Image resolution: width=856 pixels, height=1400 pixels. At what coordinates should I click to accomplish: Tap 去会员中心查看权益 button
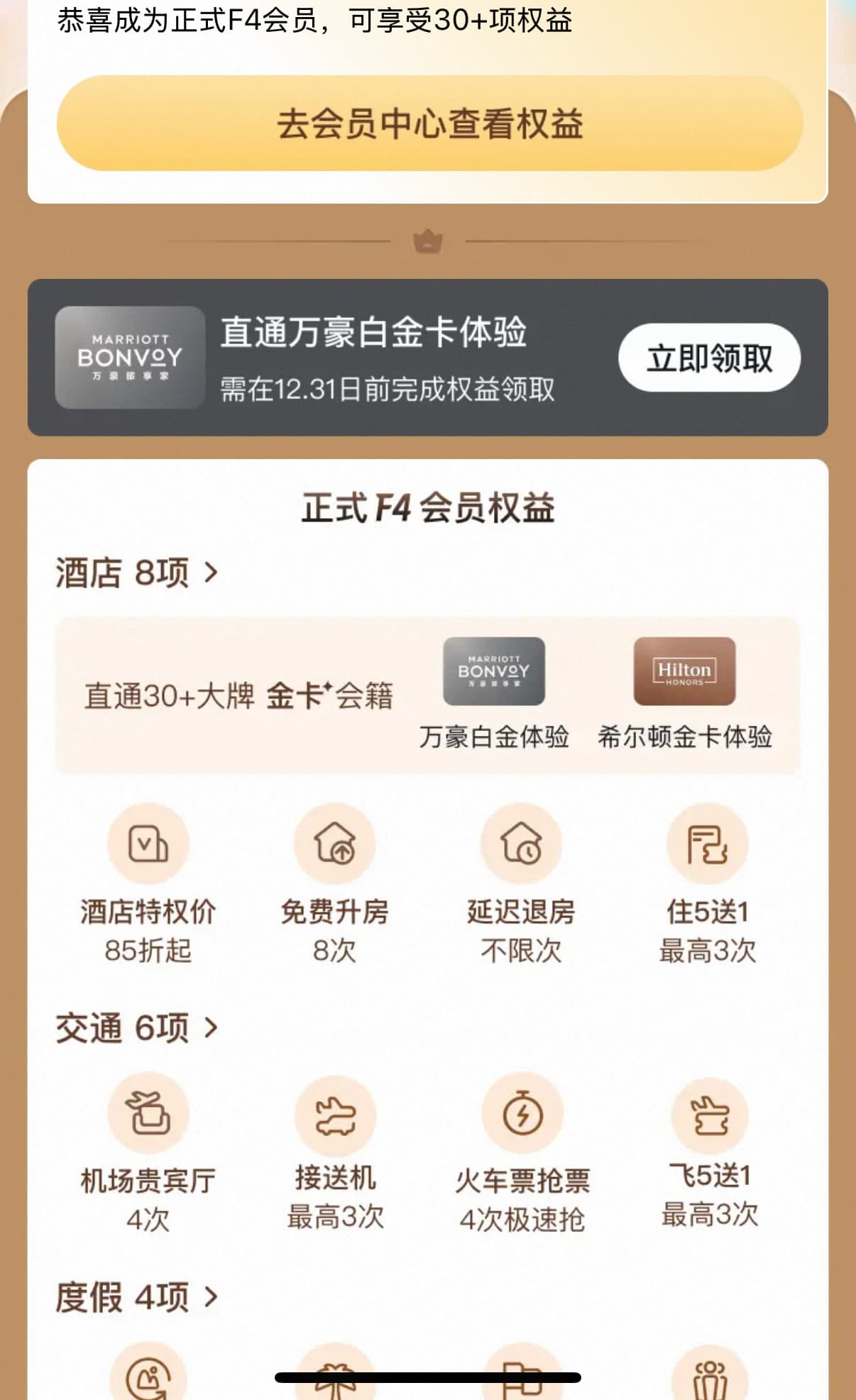coord(429,123)
